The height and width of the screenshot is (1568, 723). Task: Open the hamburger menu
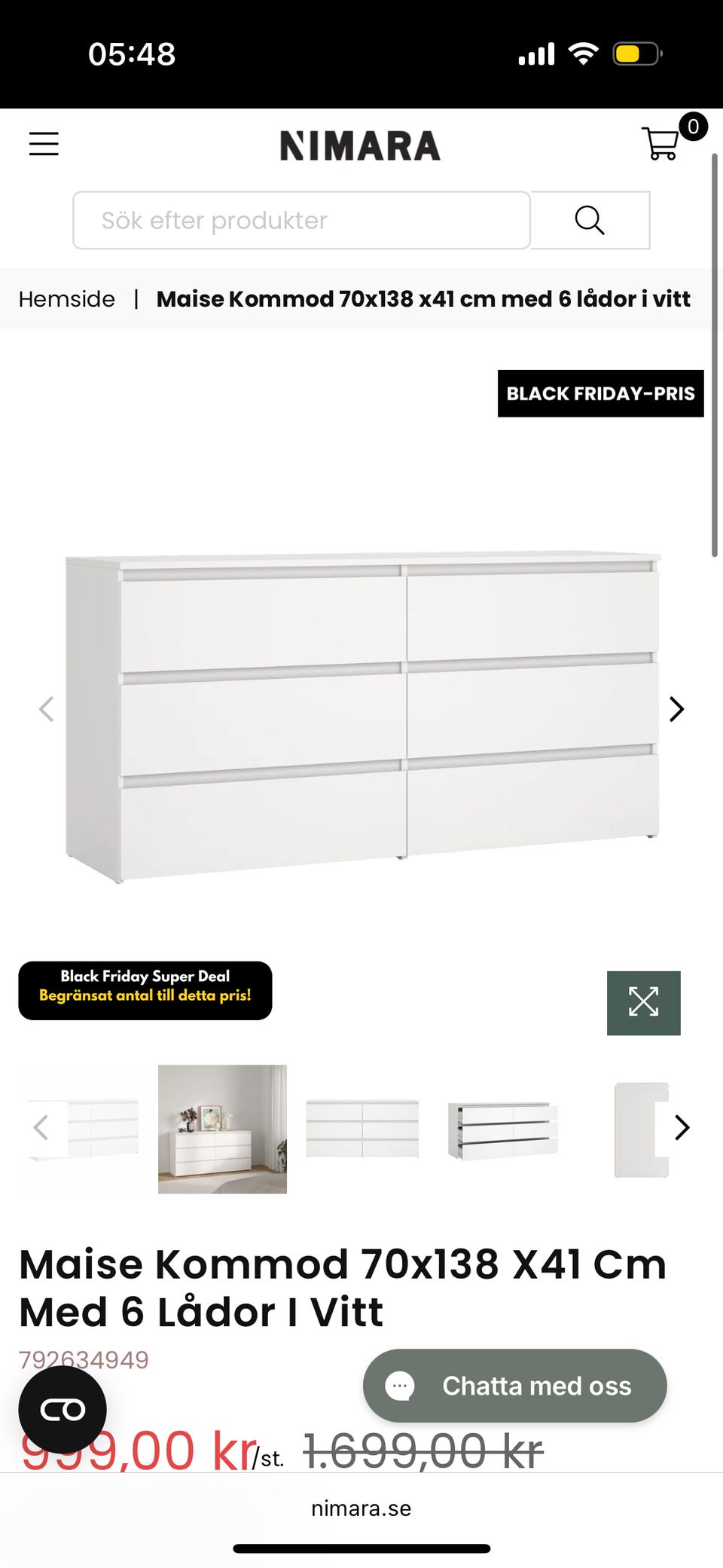click(x=44, y=143)
